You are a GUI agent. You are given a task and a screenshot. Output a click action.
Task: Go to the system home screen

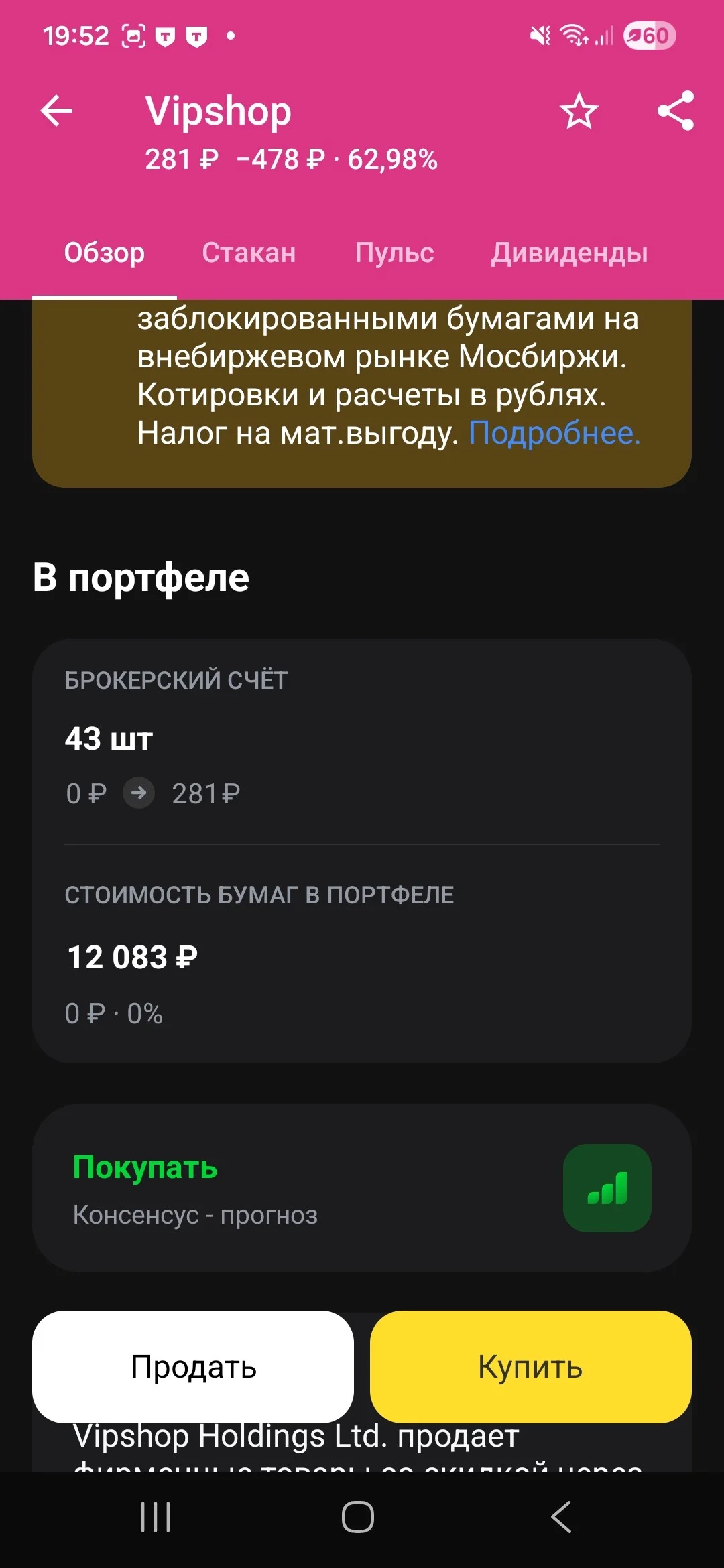point(358,1516)
